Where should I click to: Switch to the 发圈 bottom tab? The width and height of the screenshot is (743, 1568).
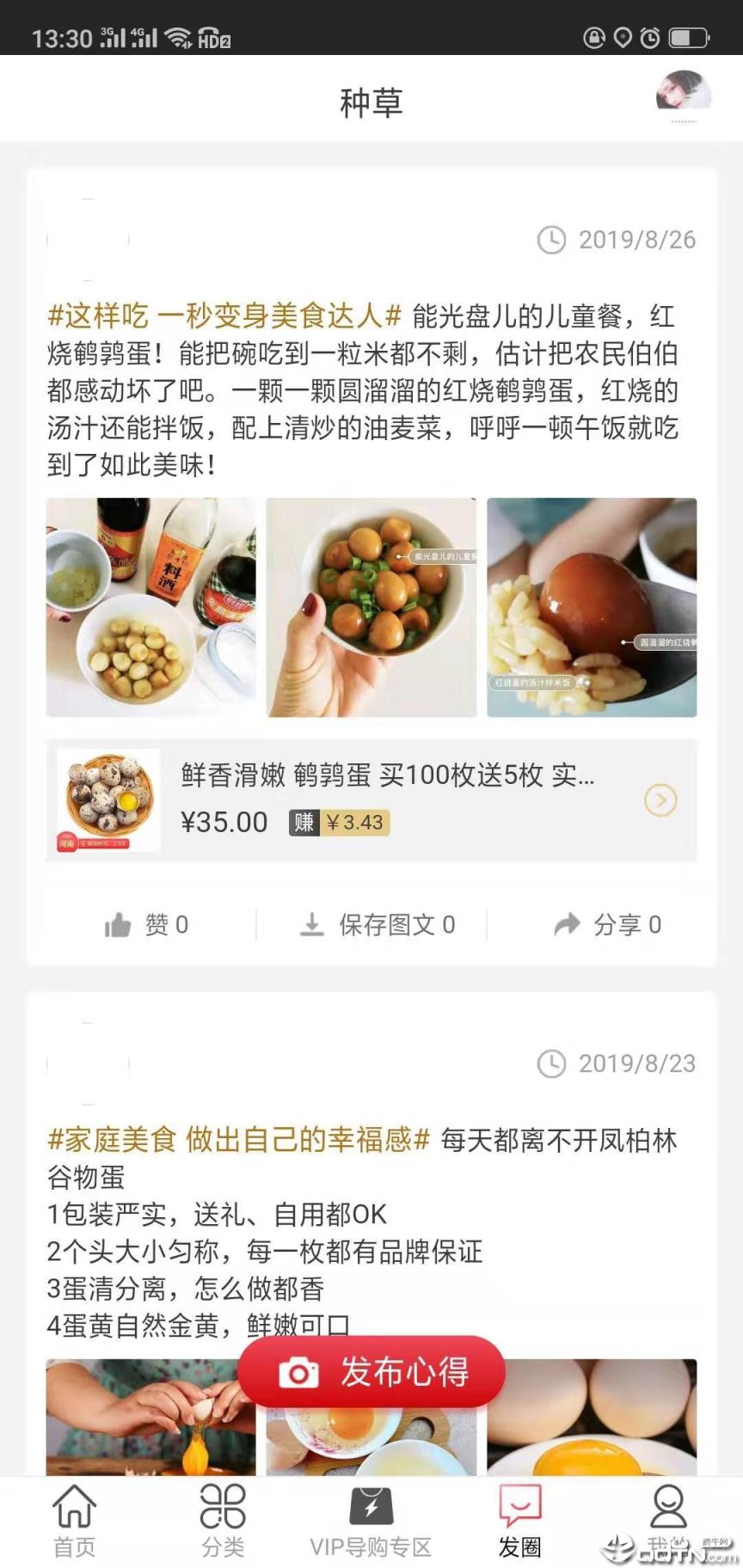pyautogui.click(x=519, y=1522)
